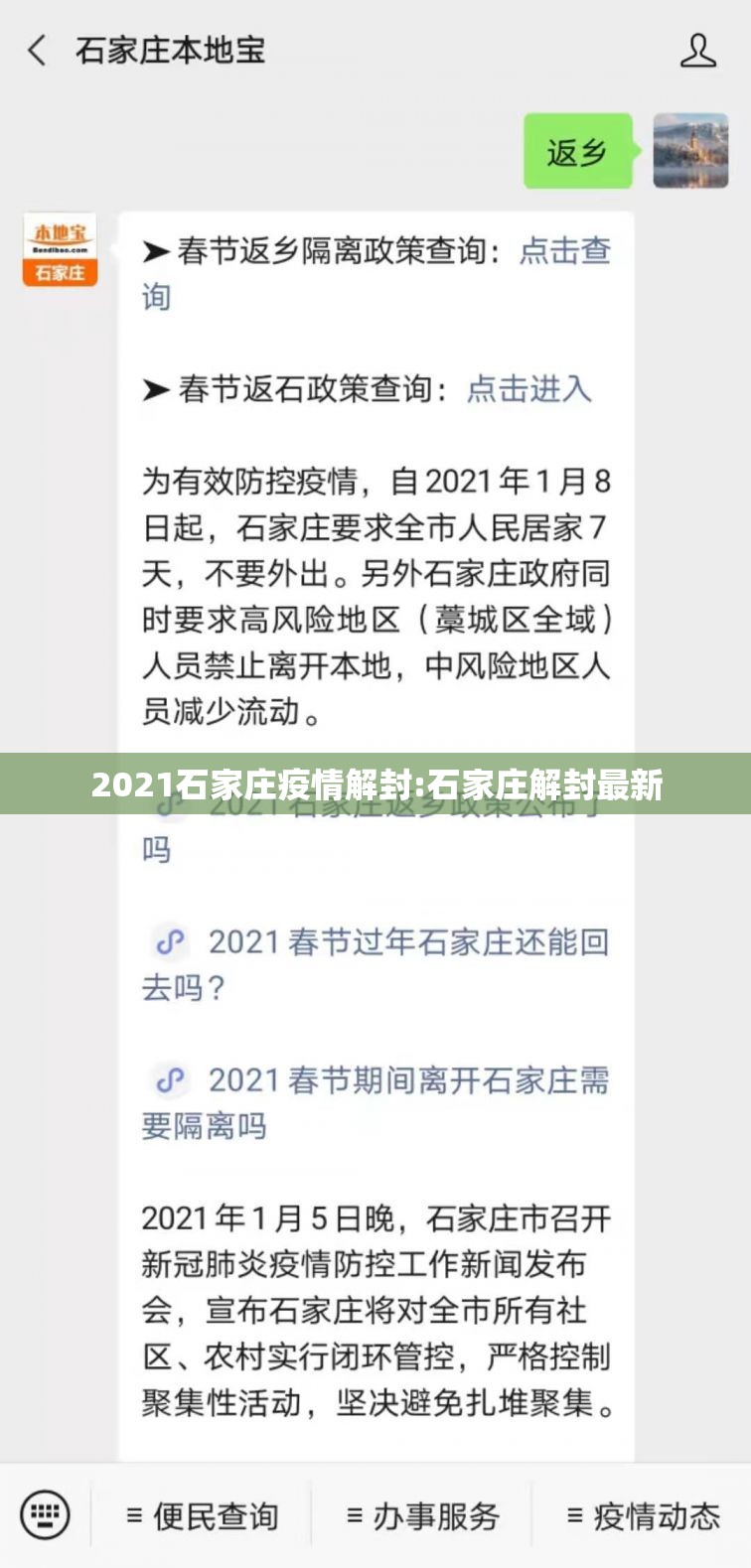Open 点击查询 link for 春节返乡隔离政策
This screenshot has width=751, height=1568.
click(563, 251)
